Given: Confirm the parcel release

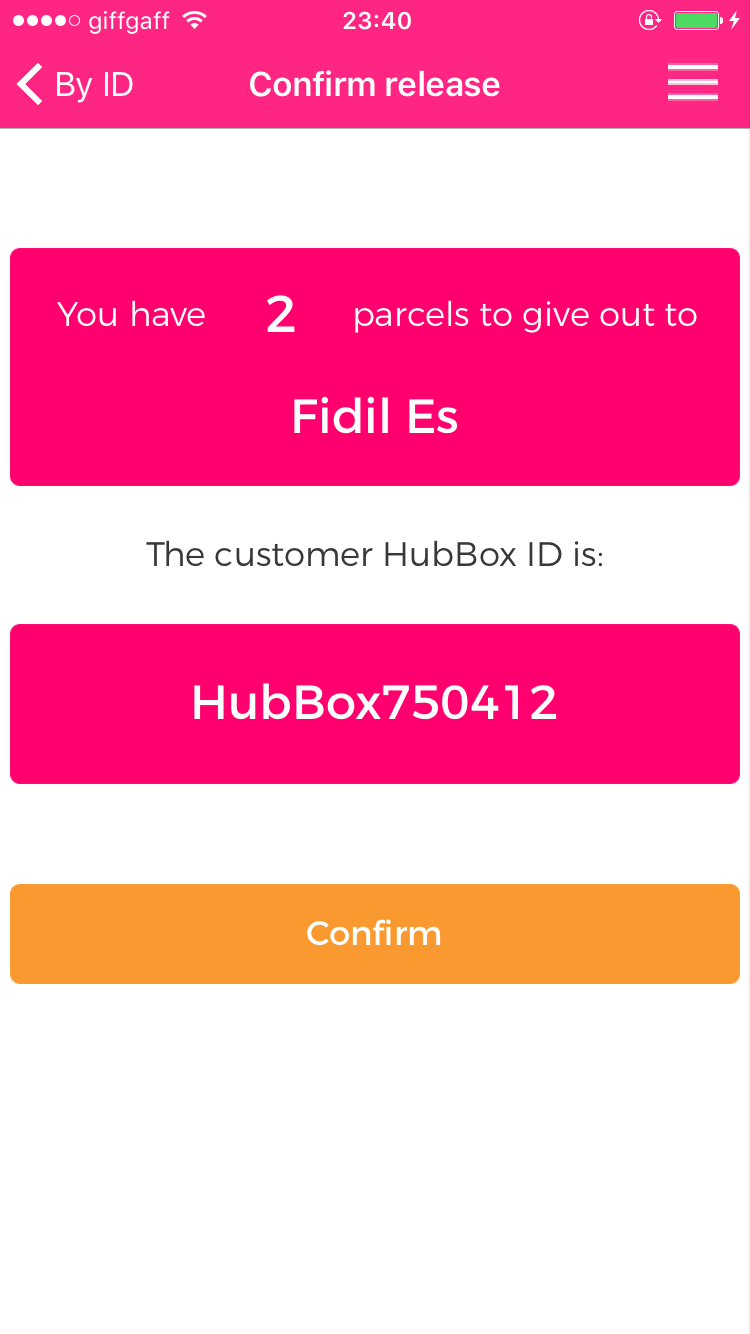Looking at the screenshot, I should [375, 934].
